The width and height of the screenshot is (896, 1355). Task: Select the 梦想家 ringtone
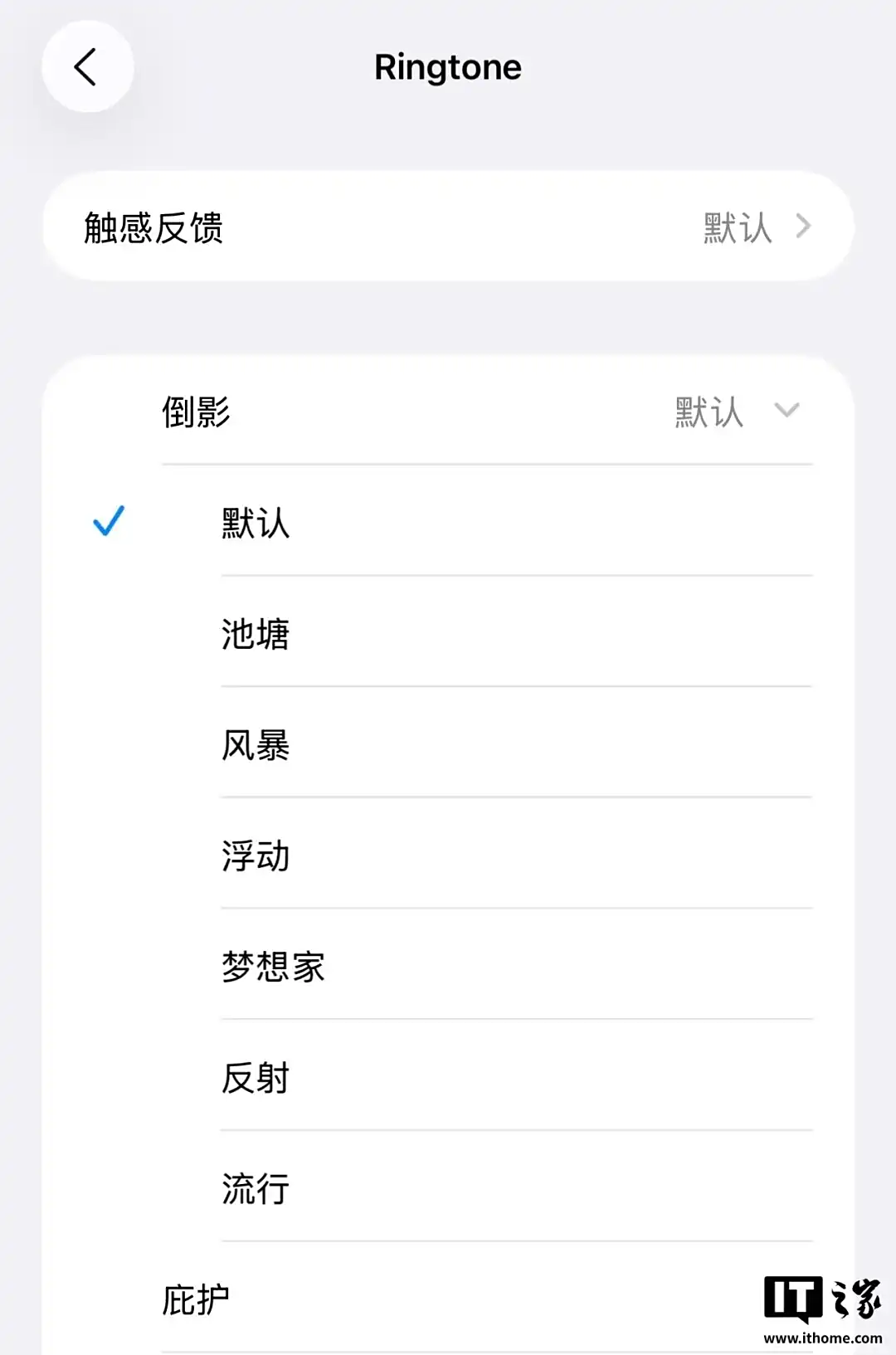coord(273,967)
